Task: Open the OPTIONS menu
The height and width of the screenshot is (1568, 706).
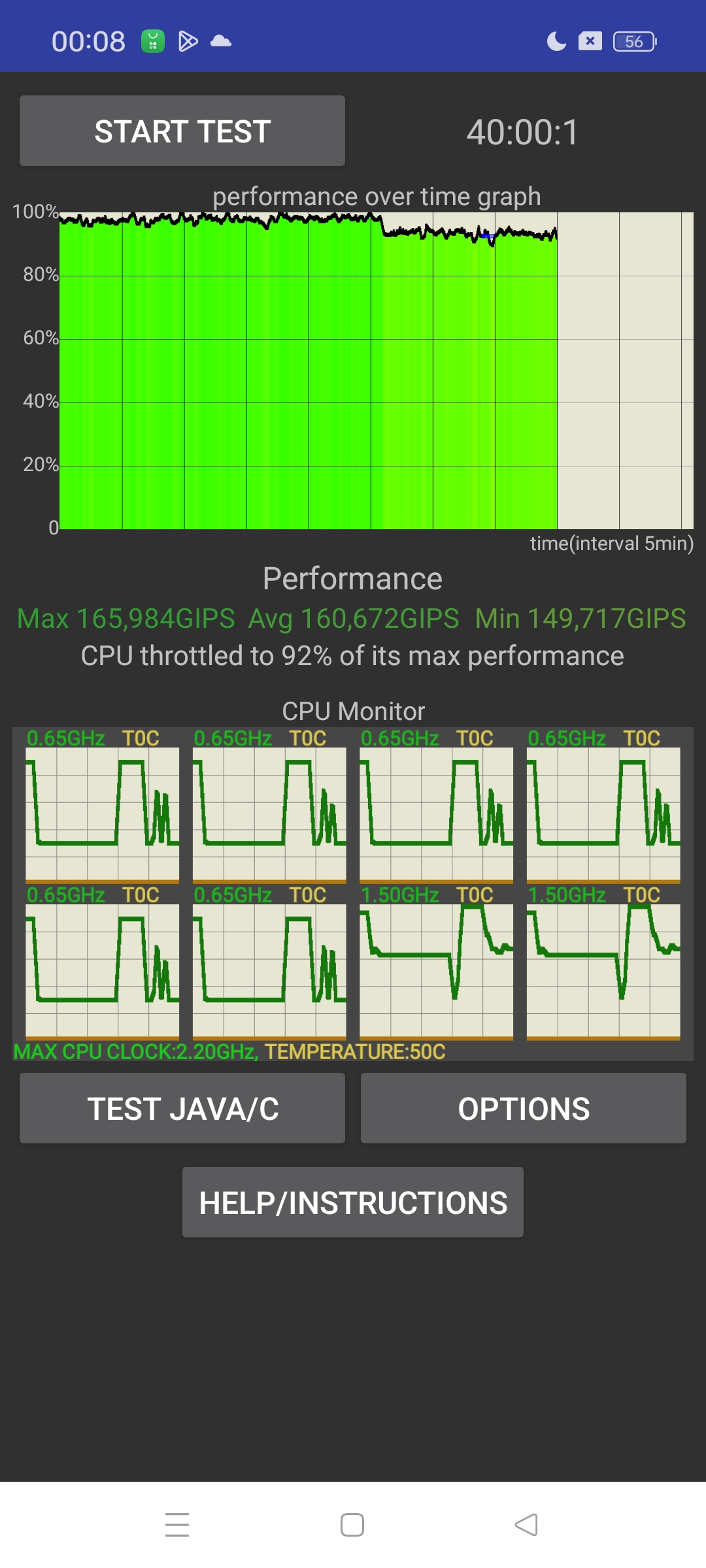Action: click(x=523, y=1108)
